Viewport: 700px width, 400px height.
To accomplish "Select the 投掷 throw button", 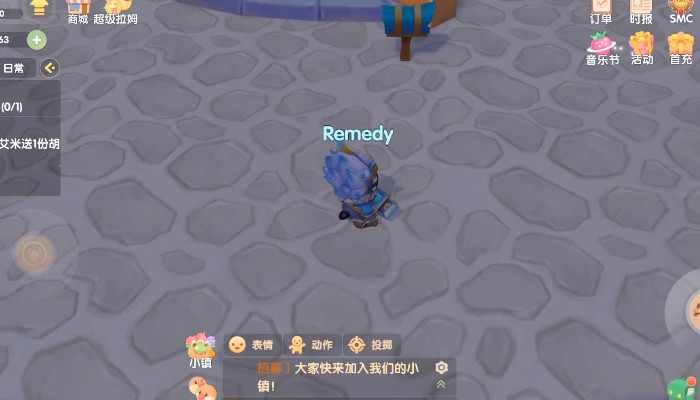I will (371, 344).
